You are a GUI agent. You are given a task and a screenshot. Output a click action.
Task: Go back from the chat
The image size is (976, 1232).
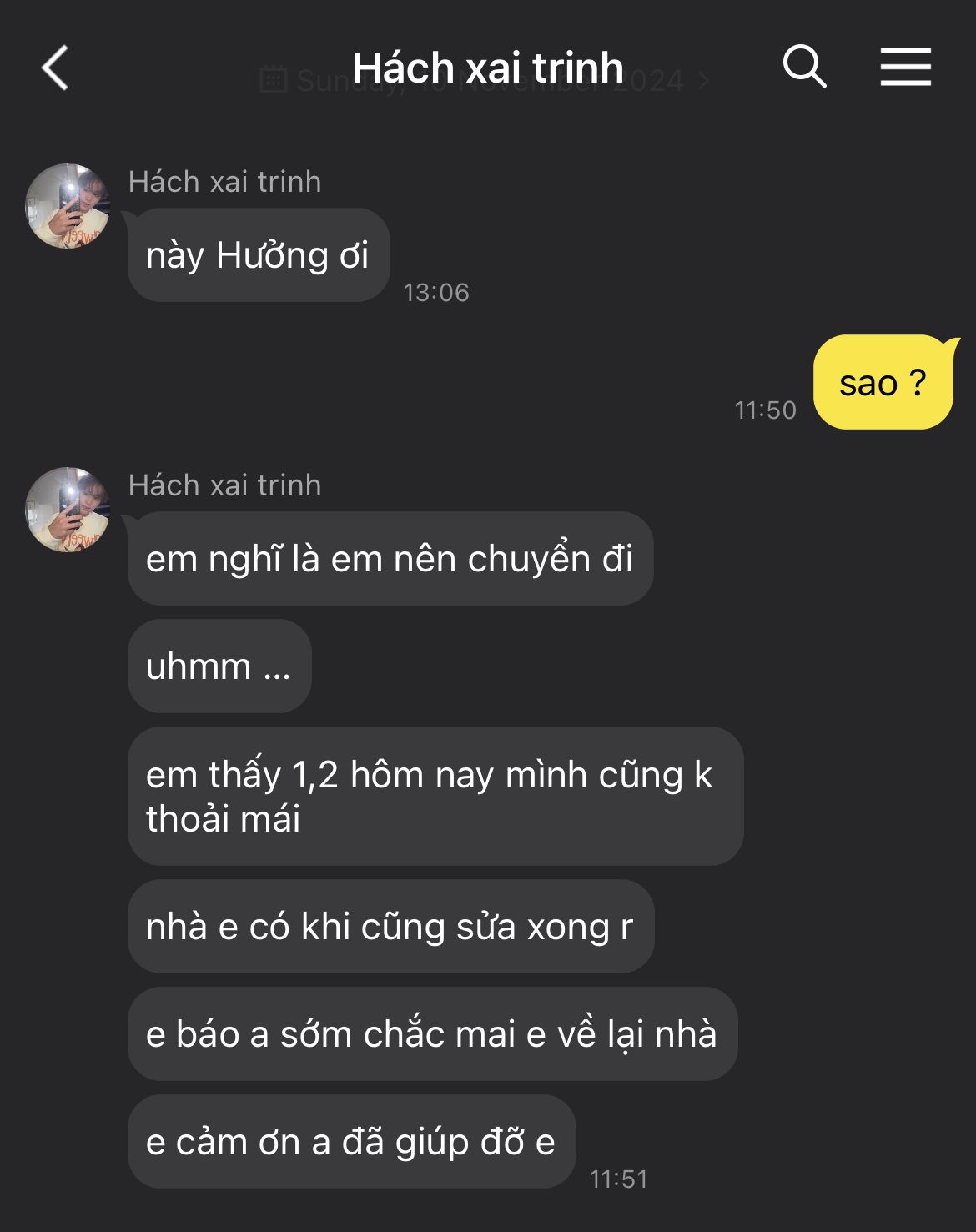(55, 68)
